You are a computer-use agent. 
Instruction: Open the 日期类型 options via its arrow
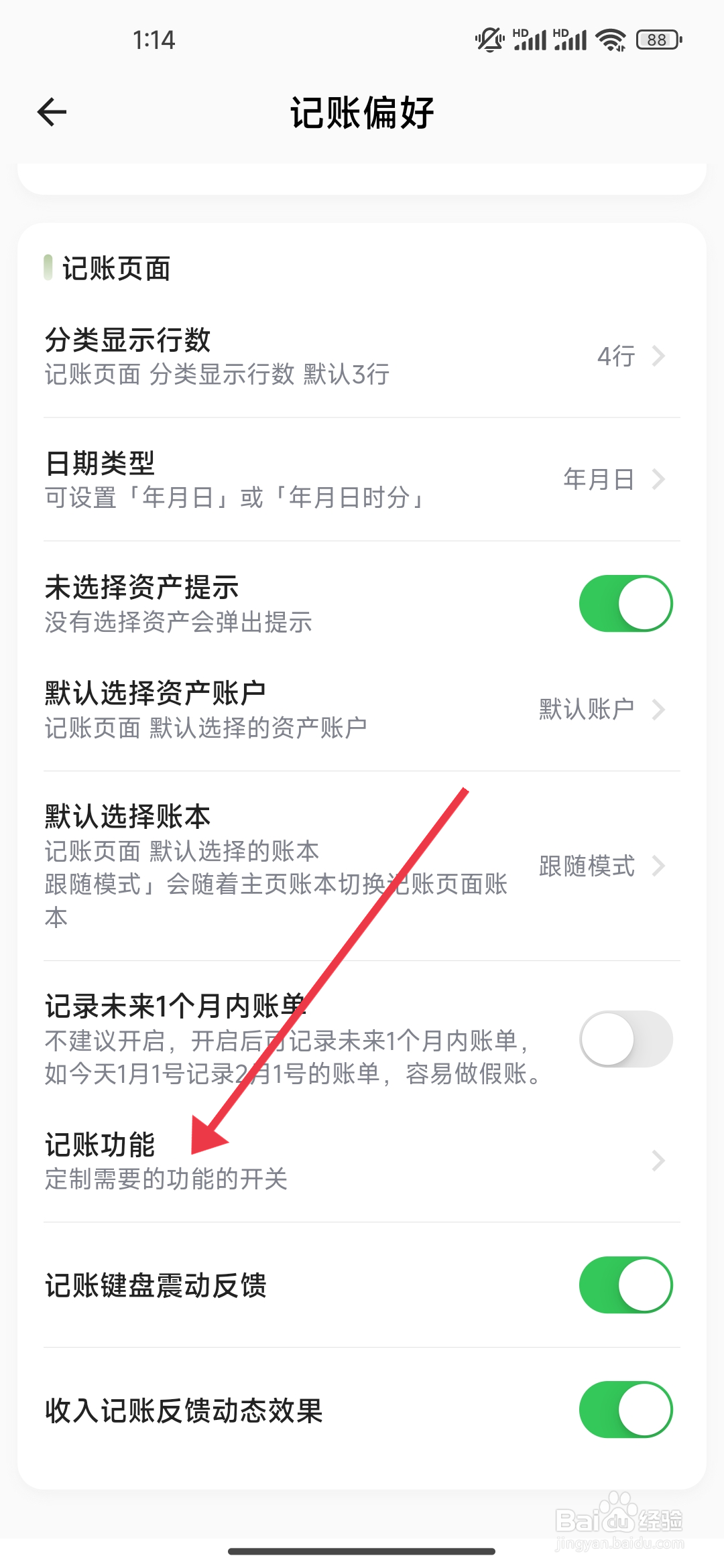(660, 480)
